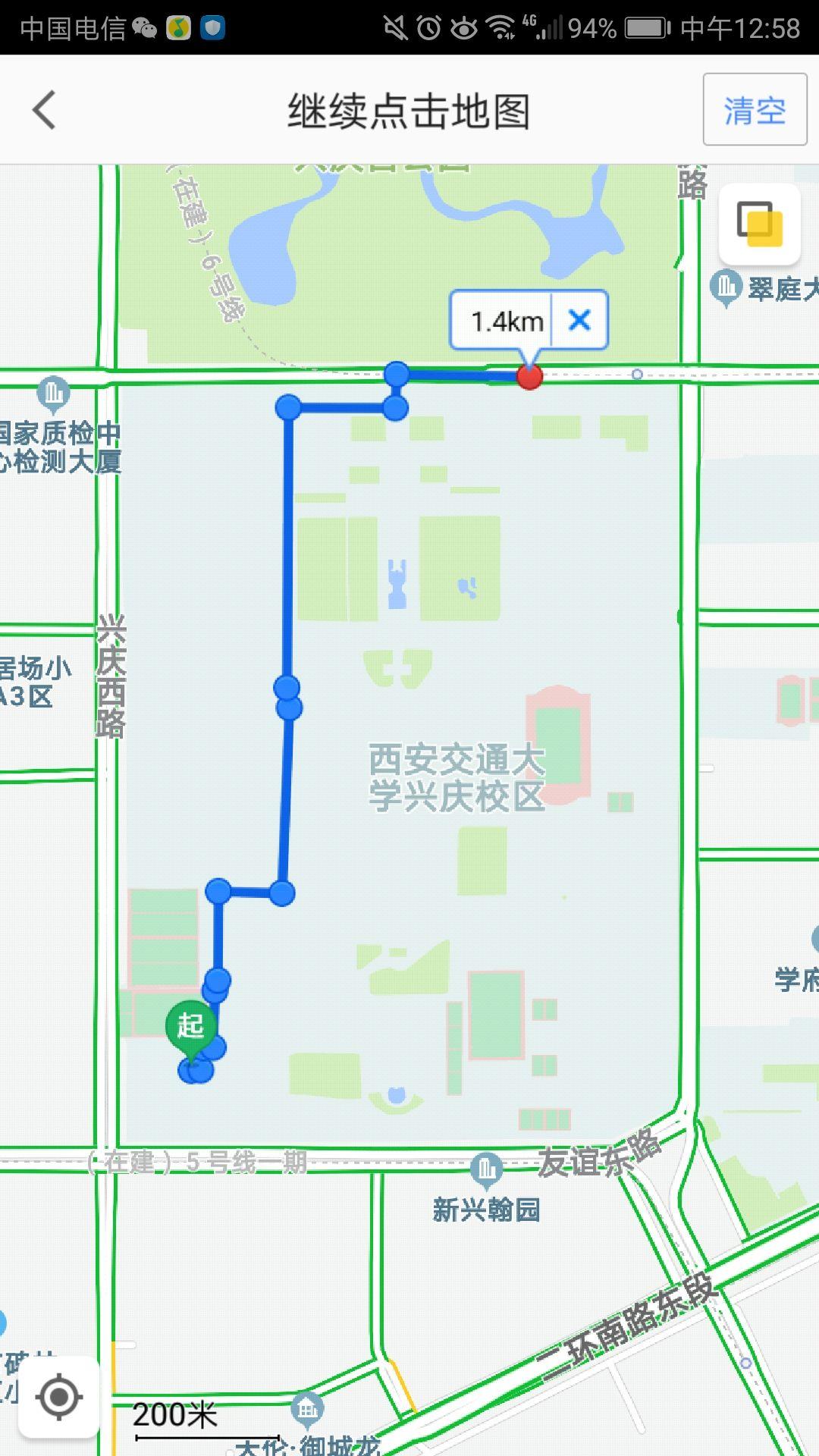Remove last point via the 1.4km X
Viewport: 819px width, 1456px height.
click(579, 320)
